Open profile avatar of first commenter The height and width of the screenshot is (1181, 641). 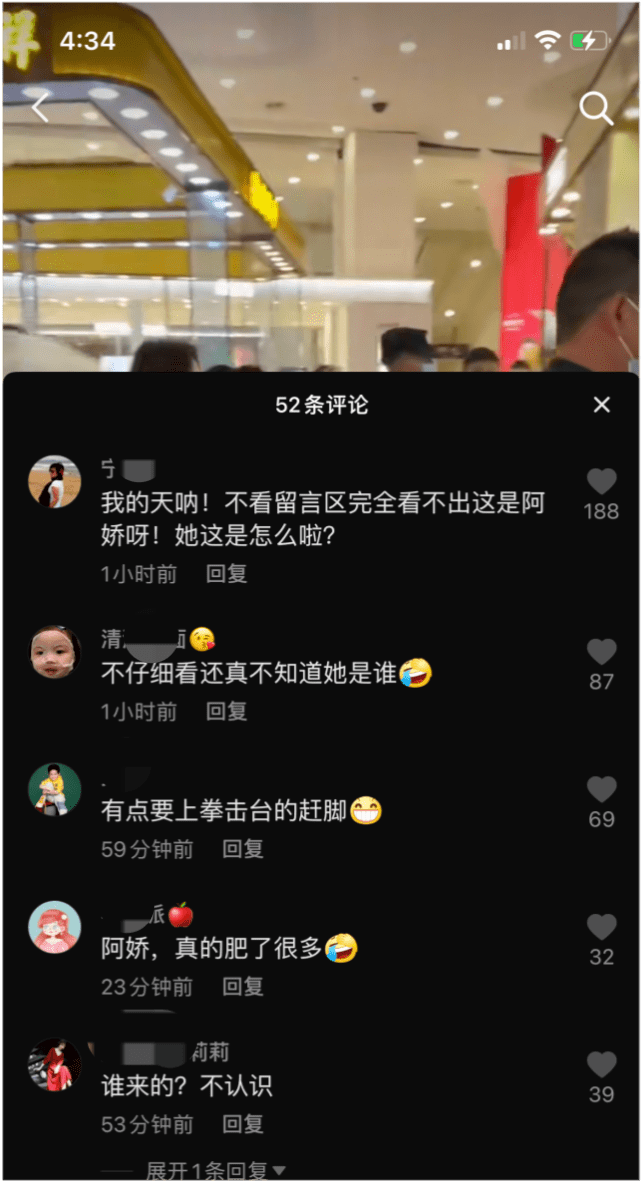click(54, 482)
